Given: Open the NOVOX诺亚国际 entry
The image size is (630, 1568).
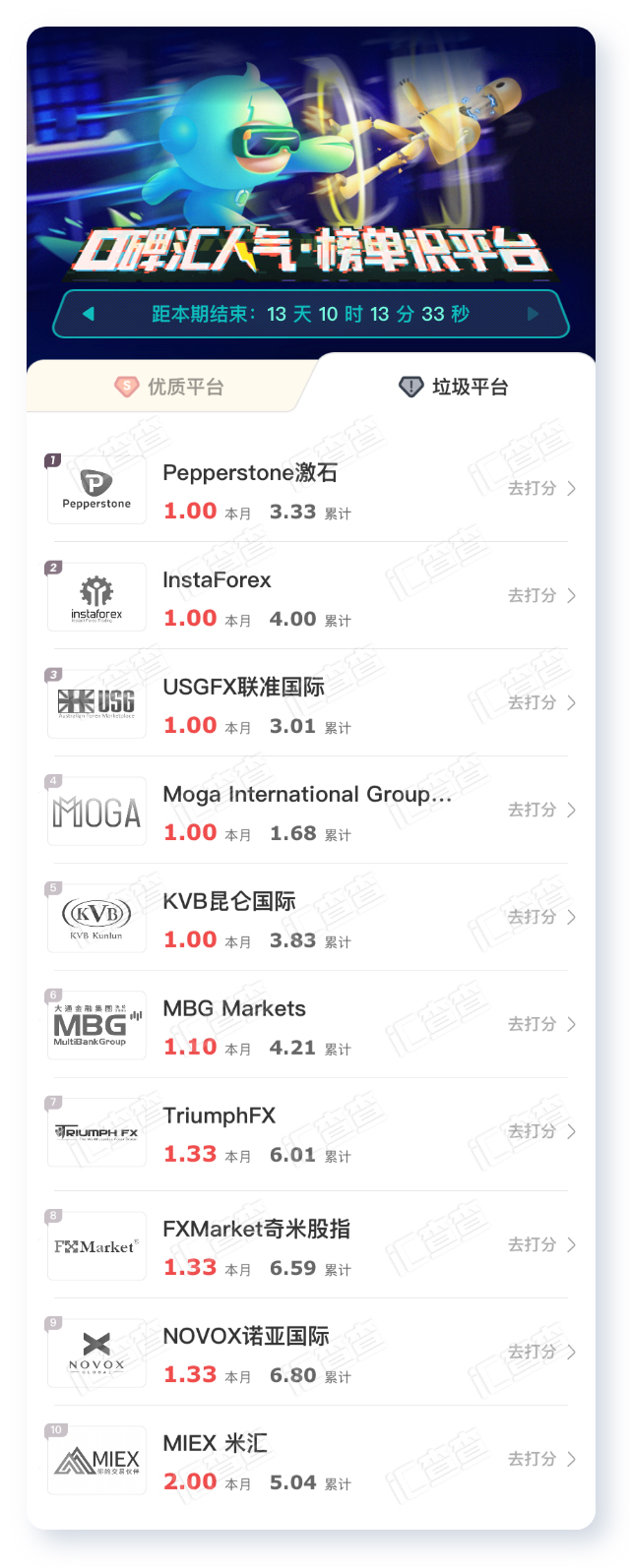Looking at the screenshot, I should coord(311,1352).
